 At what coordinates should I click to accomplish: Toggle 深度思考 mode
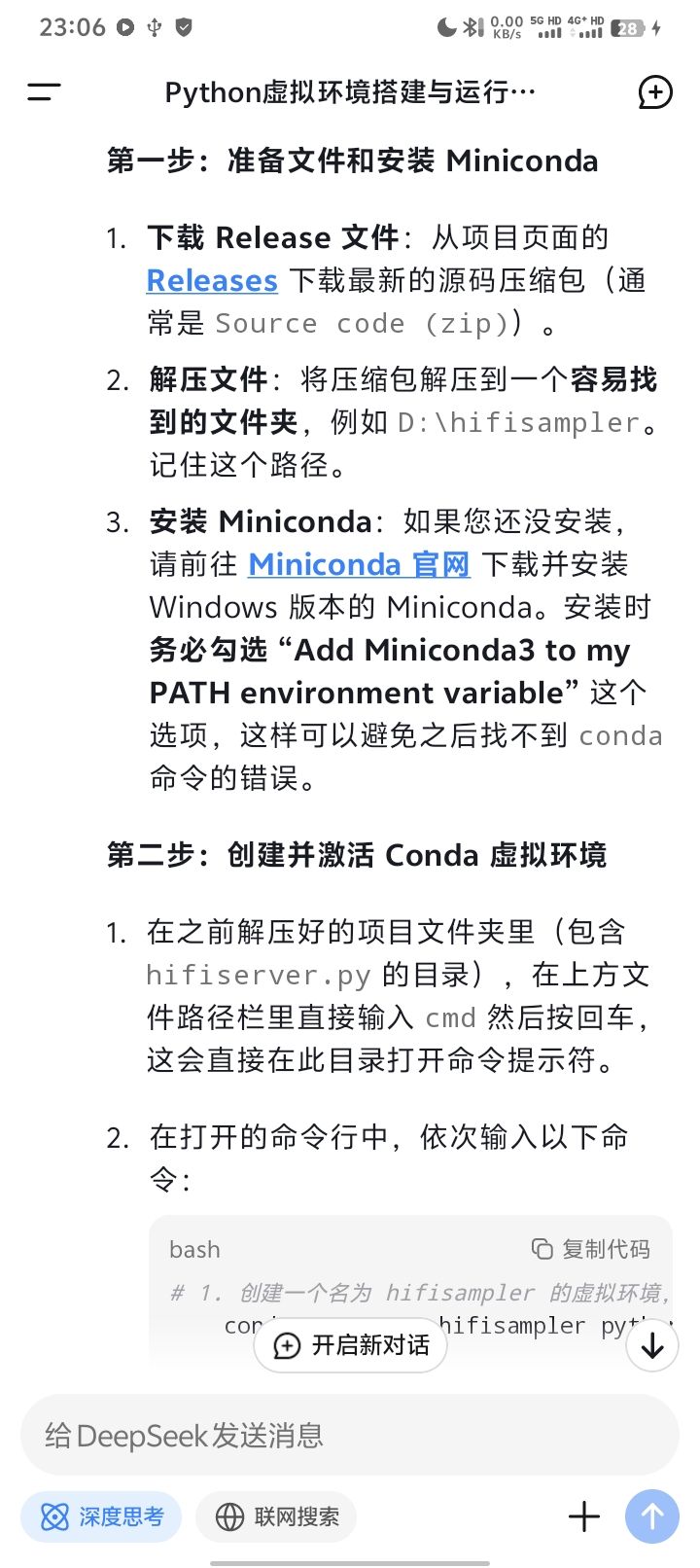coord(102,1516)
